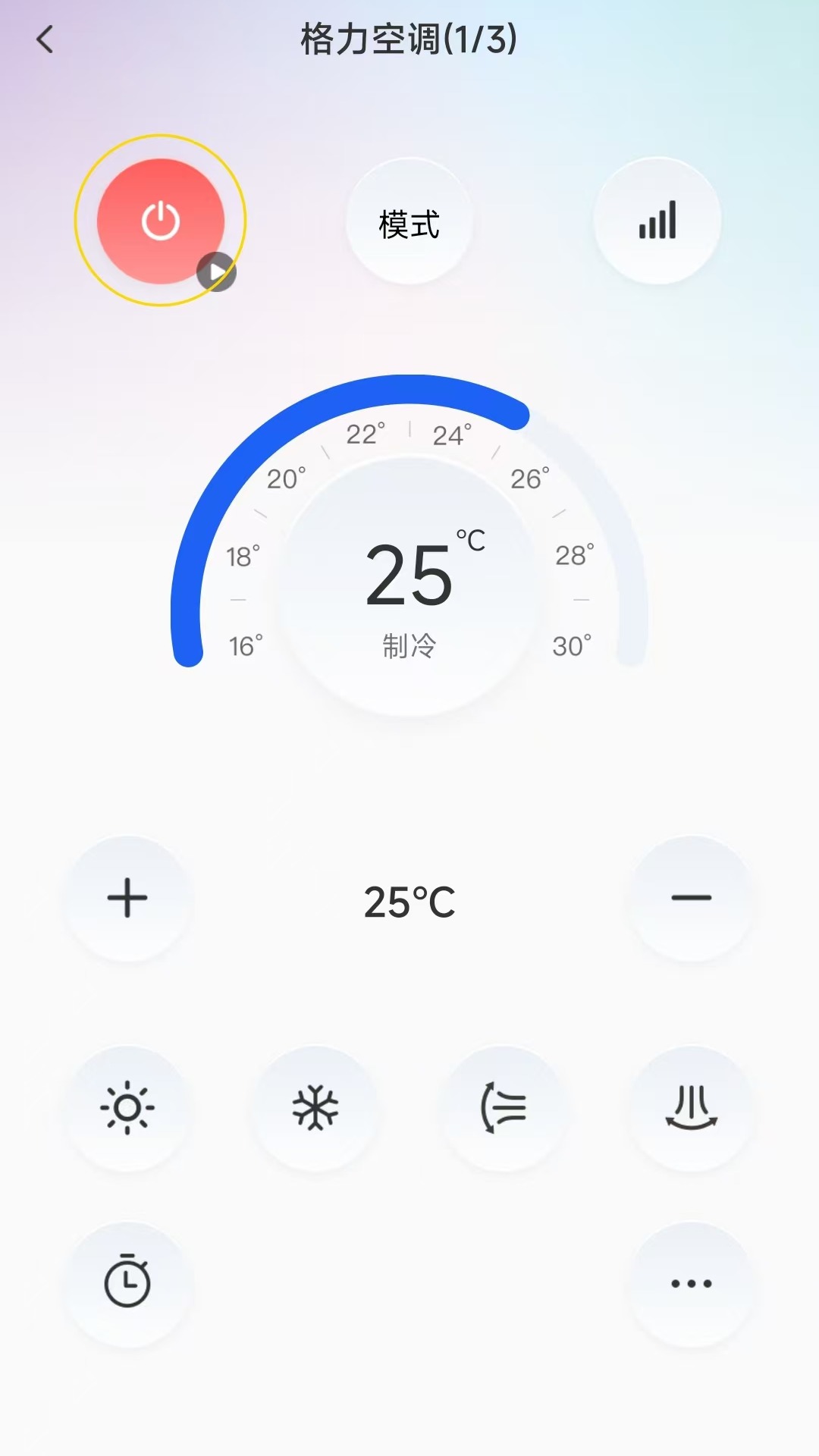Toggle up-down air swing direction
Viewport: 819px width, 1456px height.
504,1108
